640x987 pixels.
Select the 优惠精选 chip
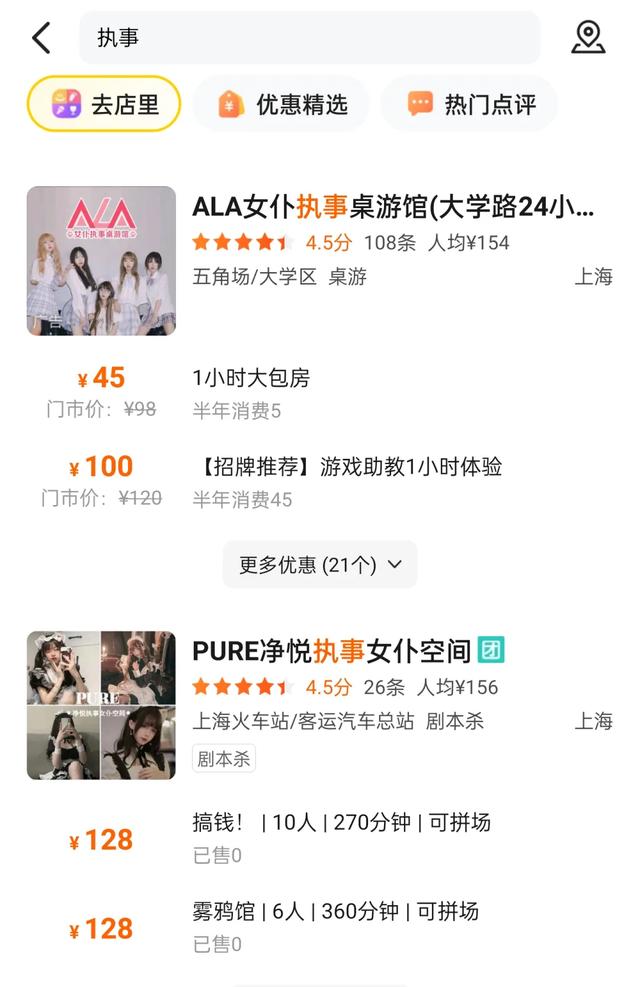pyautogui.click(x=282, y=104)
